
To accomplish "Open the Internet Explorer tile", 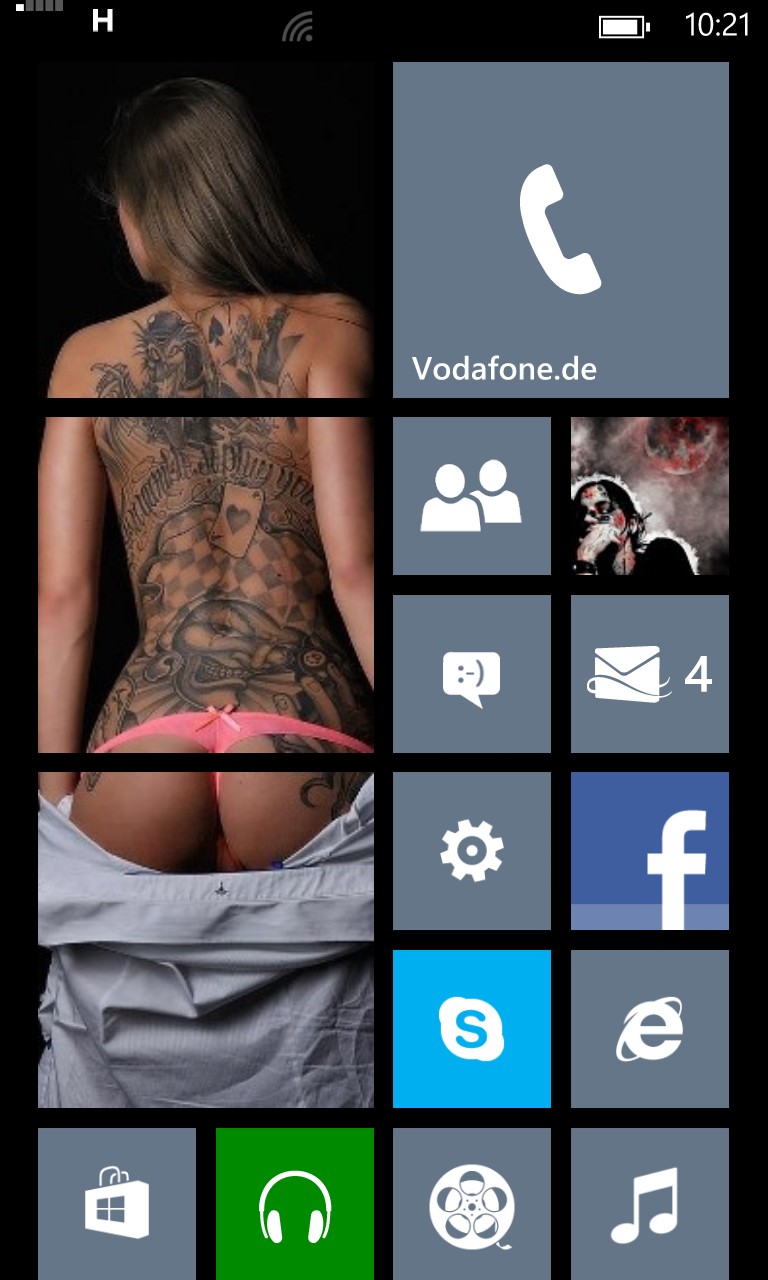I will 650,1029.
